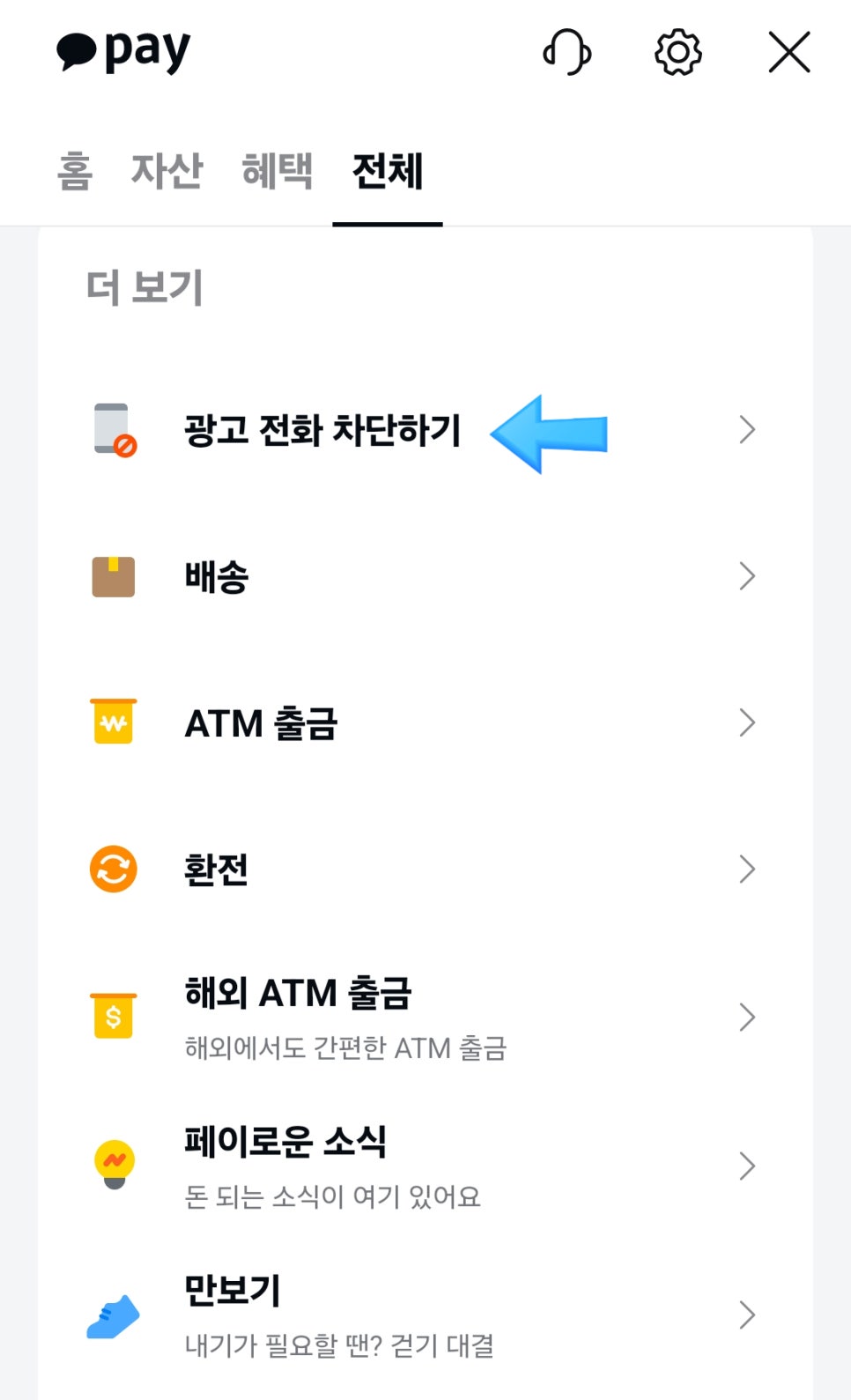Switch to the 홈 tab
The image size is (851, 1400).
point(75,171)
